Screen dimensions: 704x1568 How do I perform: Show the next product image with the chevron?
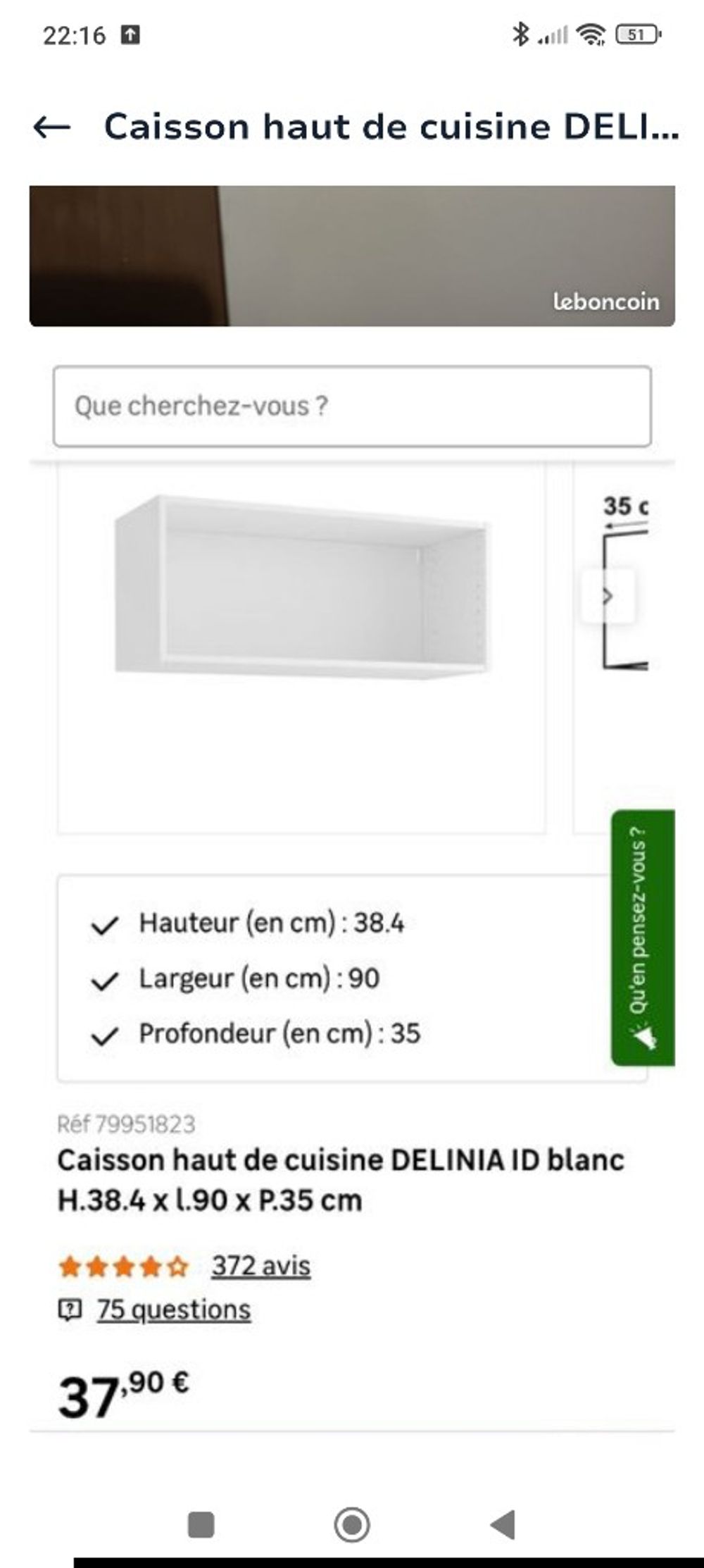pyautogui.click(x=608, y=597)
